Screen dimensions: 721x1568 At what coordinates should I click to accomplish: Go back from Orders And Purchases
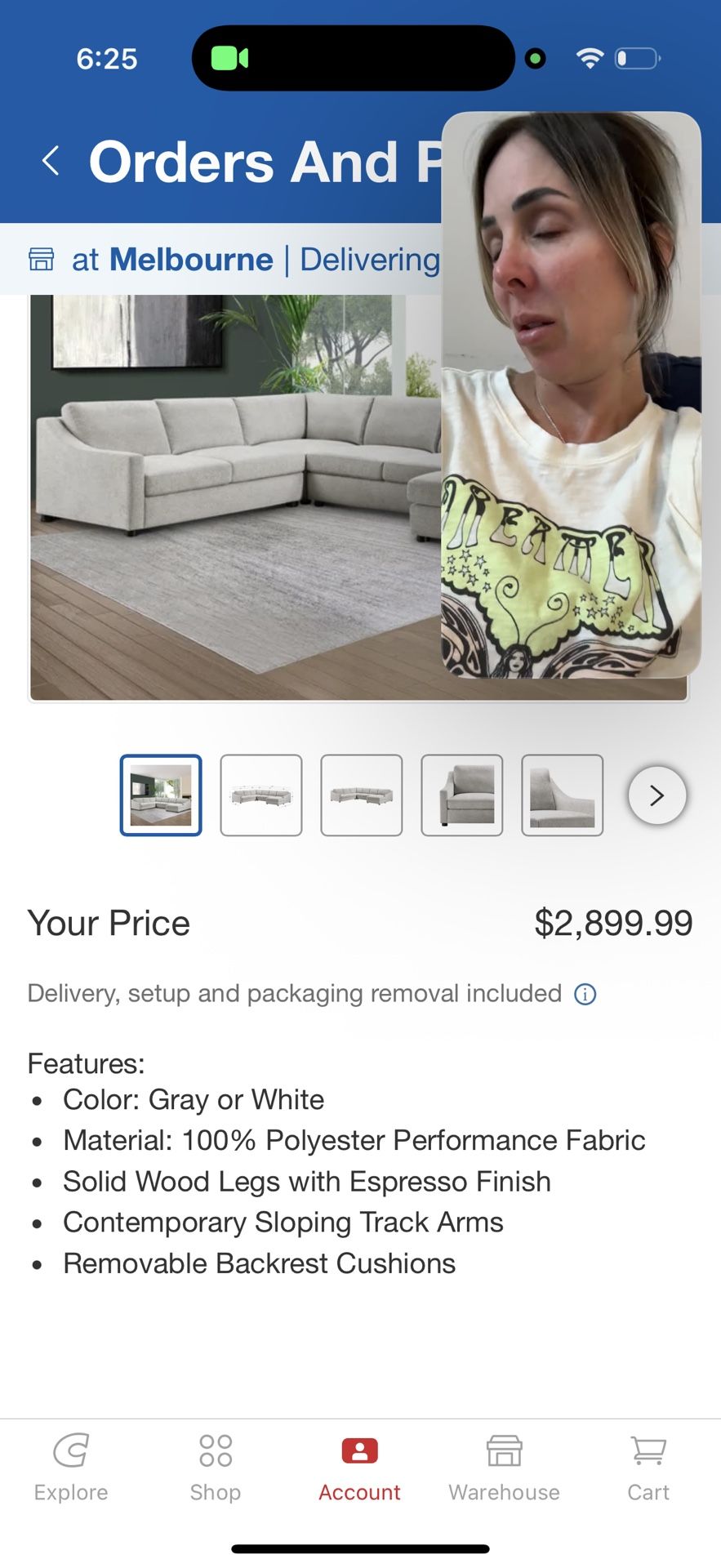[51, 161]
